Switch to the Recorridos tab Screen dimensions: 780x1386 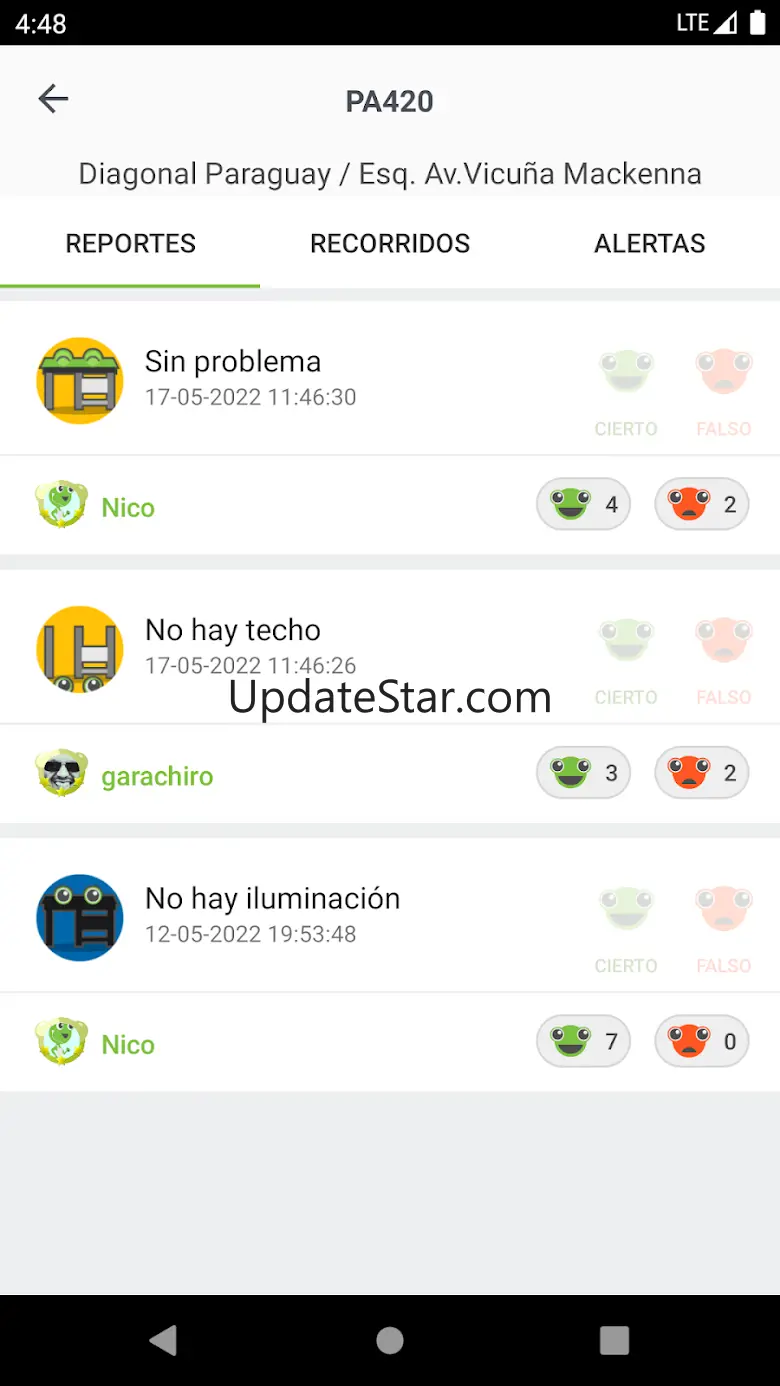(390, 243)
